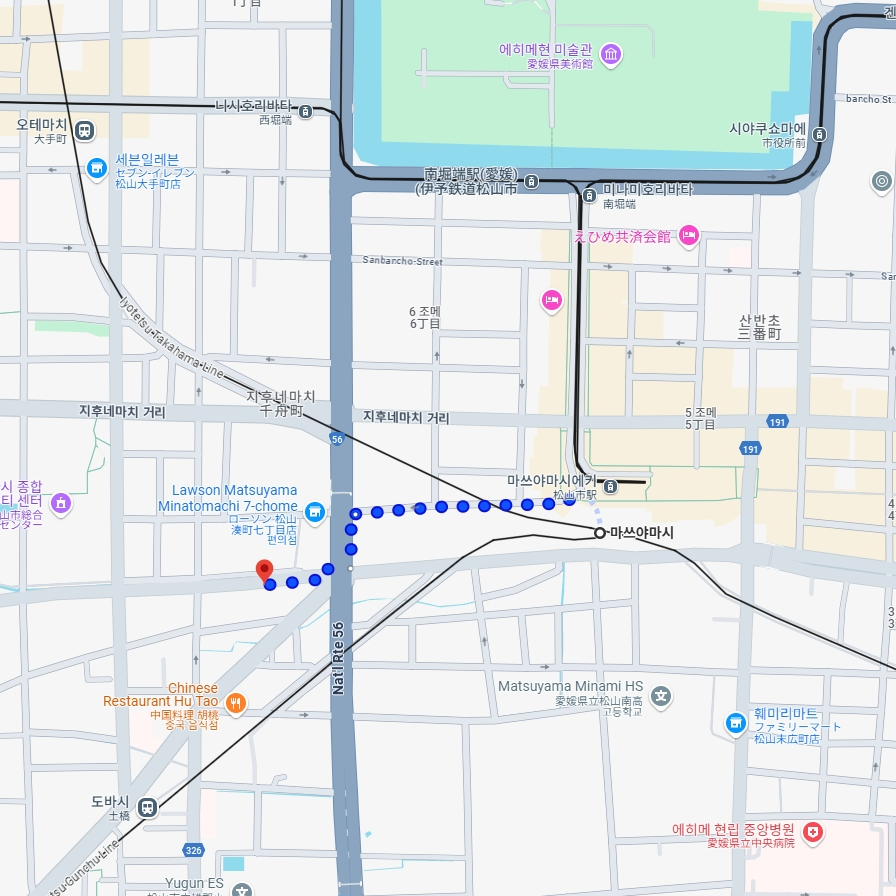Select 시야쿠쇼마에 tram stop
Image resolution: width=896 pixels, height=896 pixels.
tap(820, 134)
